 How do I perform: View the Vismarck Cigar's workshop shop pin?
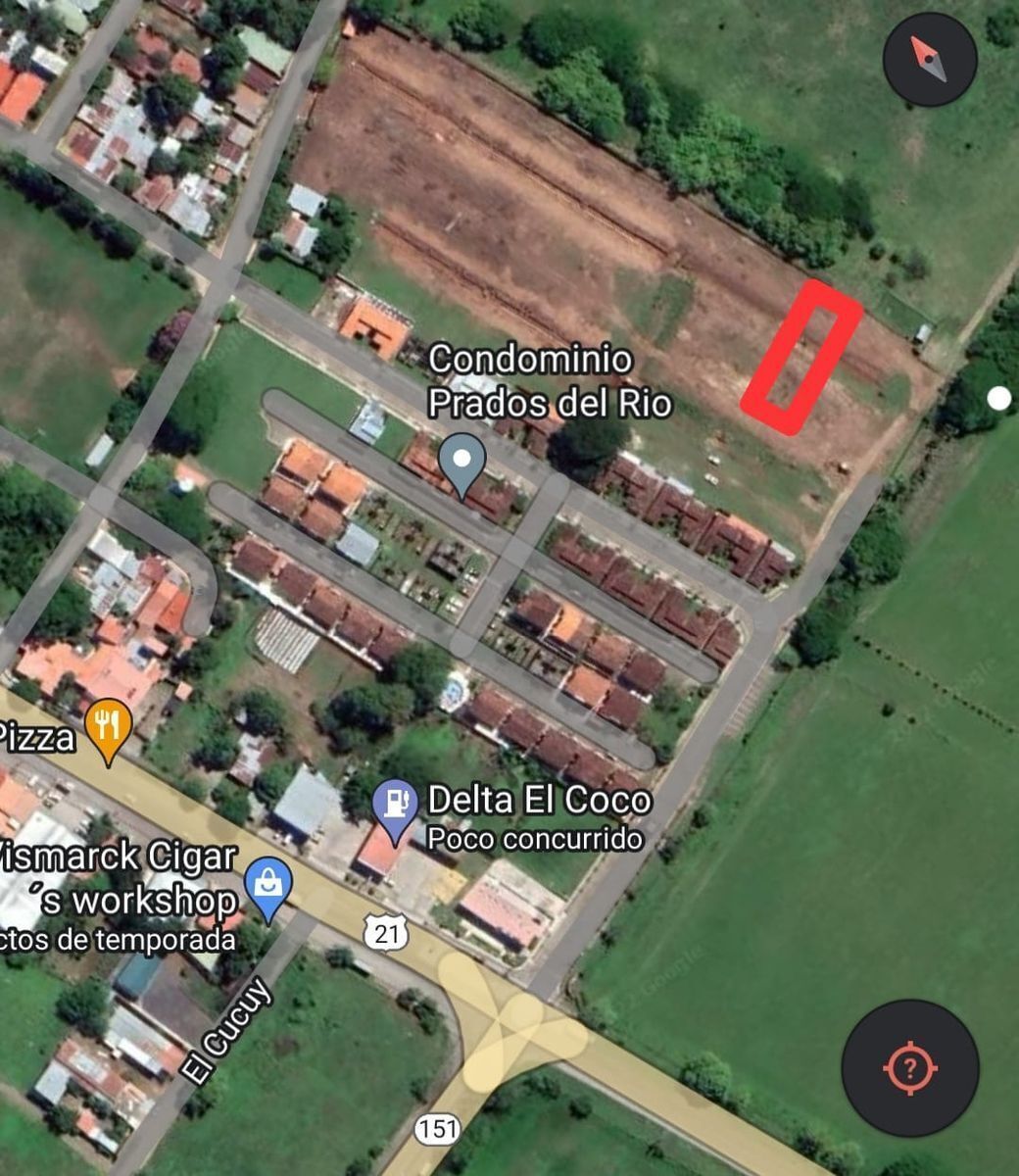267,887
